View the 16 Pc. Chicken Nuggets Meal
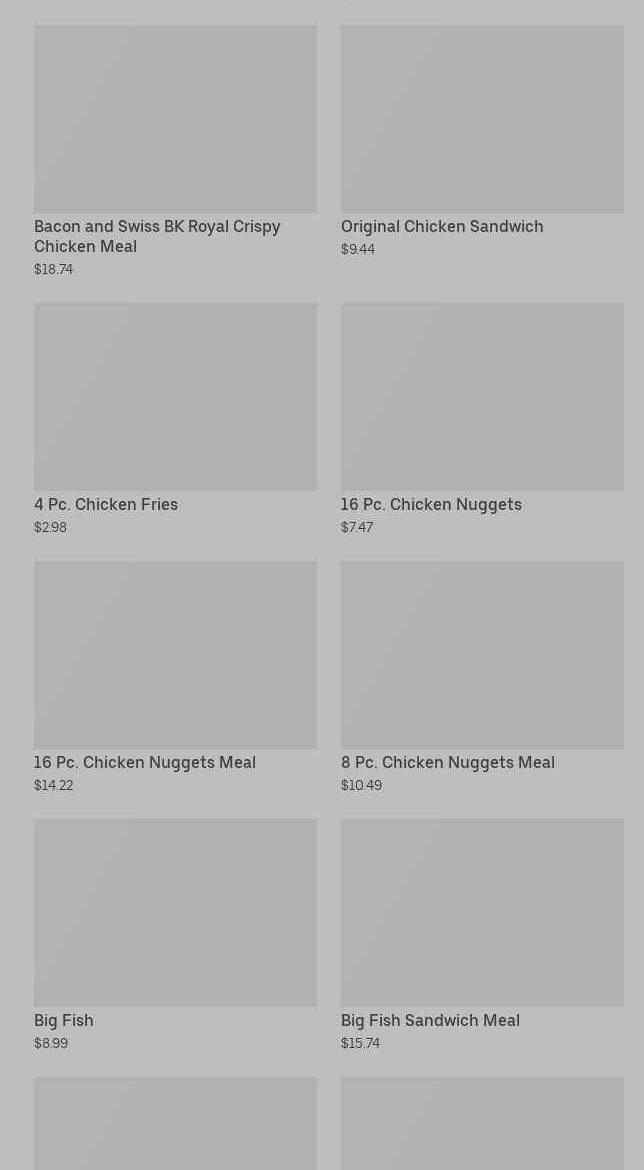 [175, 677]
